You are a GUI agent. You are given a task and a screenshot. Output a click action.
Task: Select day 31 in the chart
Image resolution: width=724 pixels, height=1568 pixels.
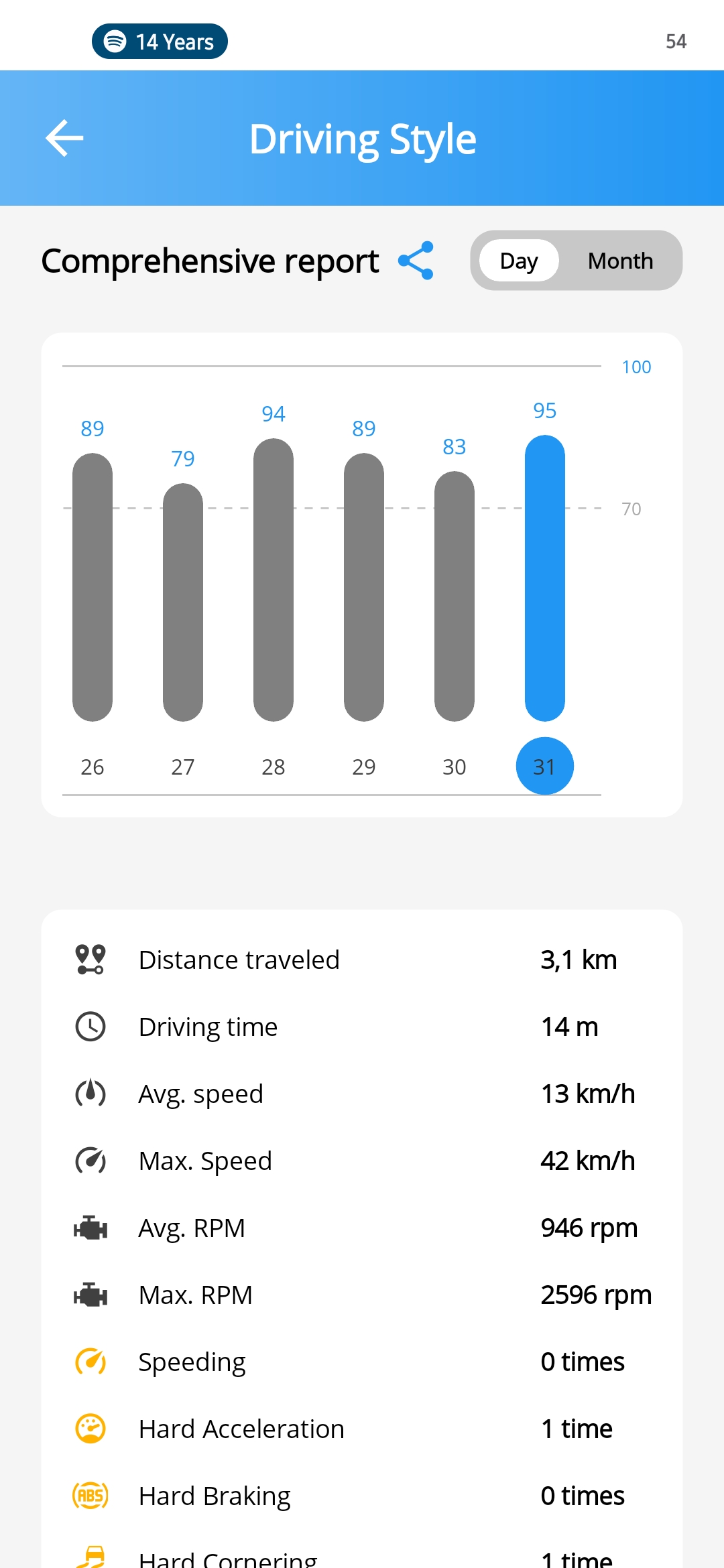544,766
